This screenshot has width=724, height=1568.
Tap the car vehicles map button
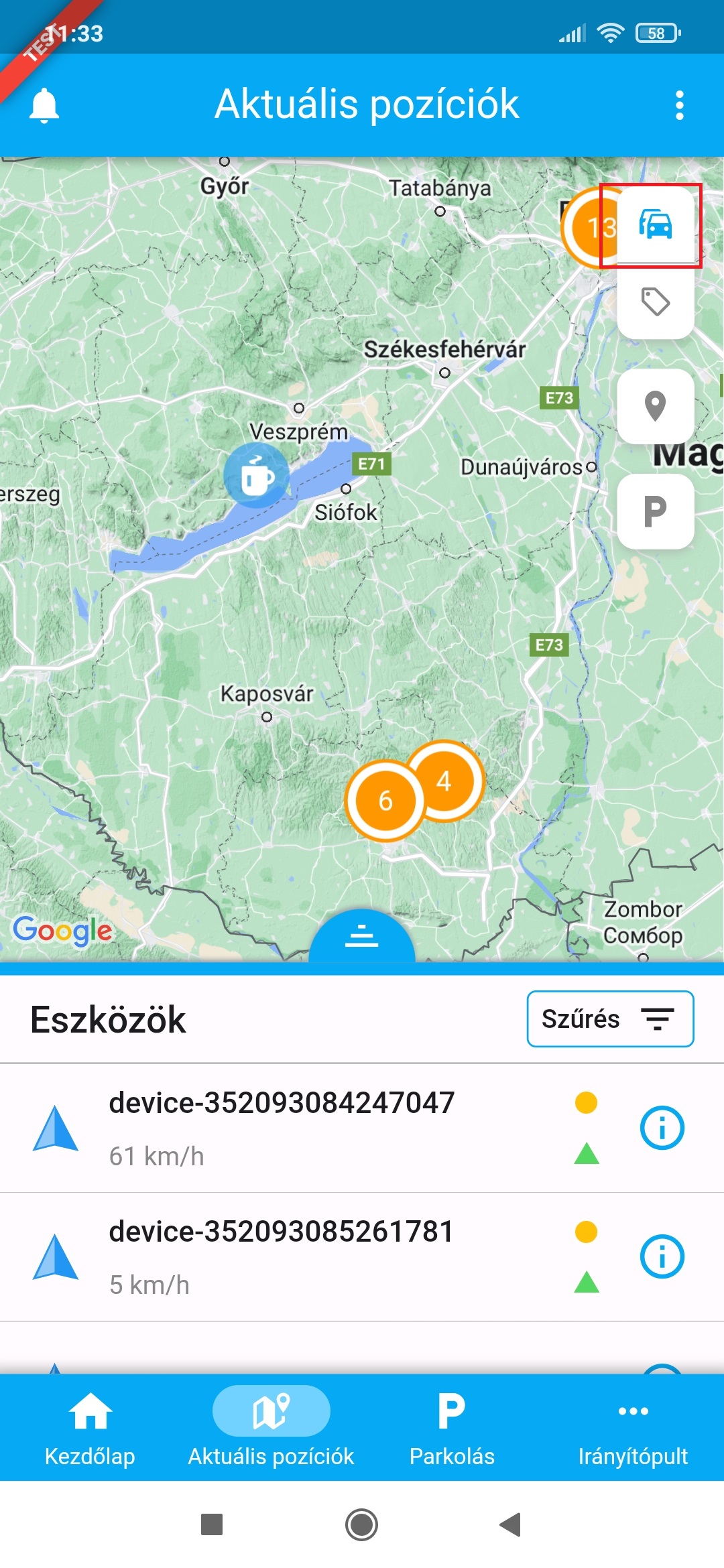[x=655, y=225]
